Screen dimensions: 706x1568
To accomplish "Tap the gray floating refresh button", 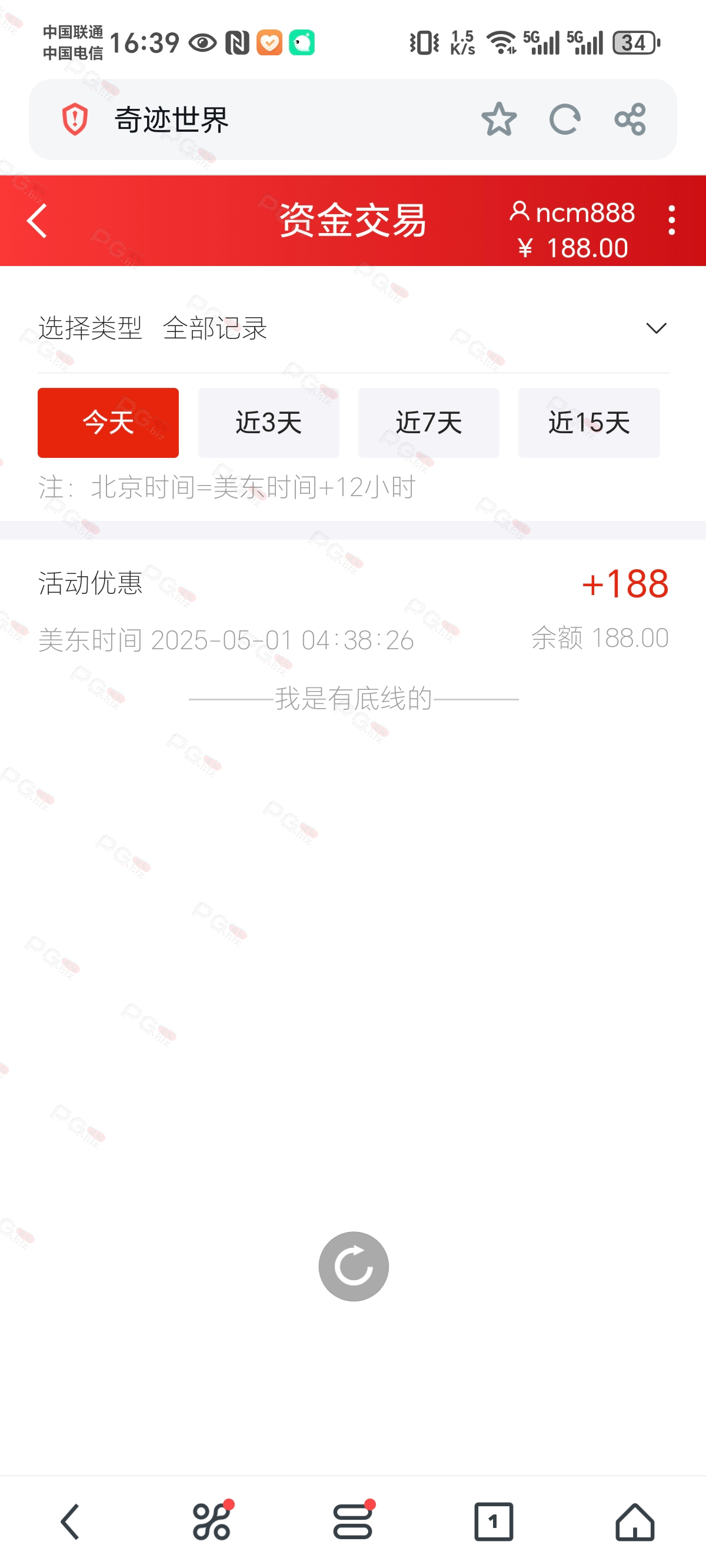I will click(x=354, y=1266).
